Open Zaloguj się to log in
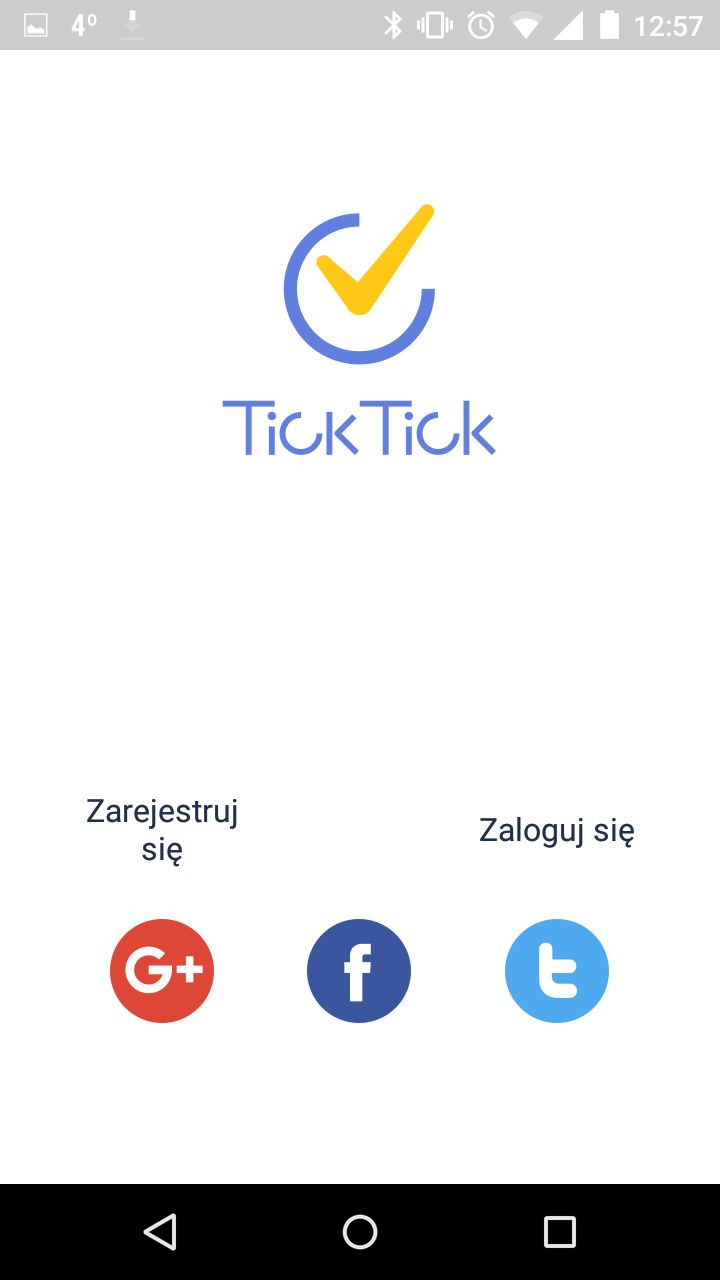The height and width of the screenshot is (1280, 720). (556, 830)
